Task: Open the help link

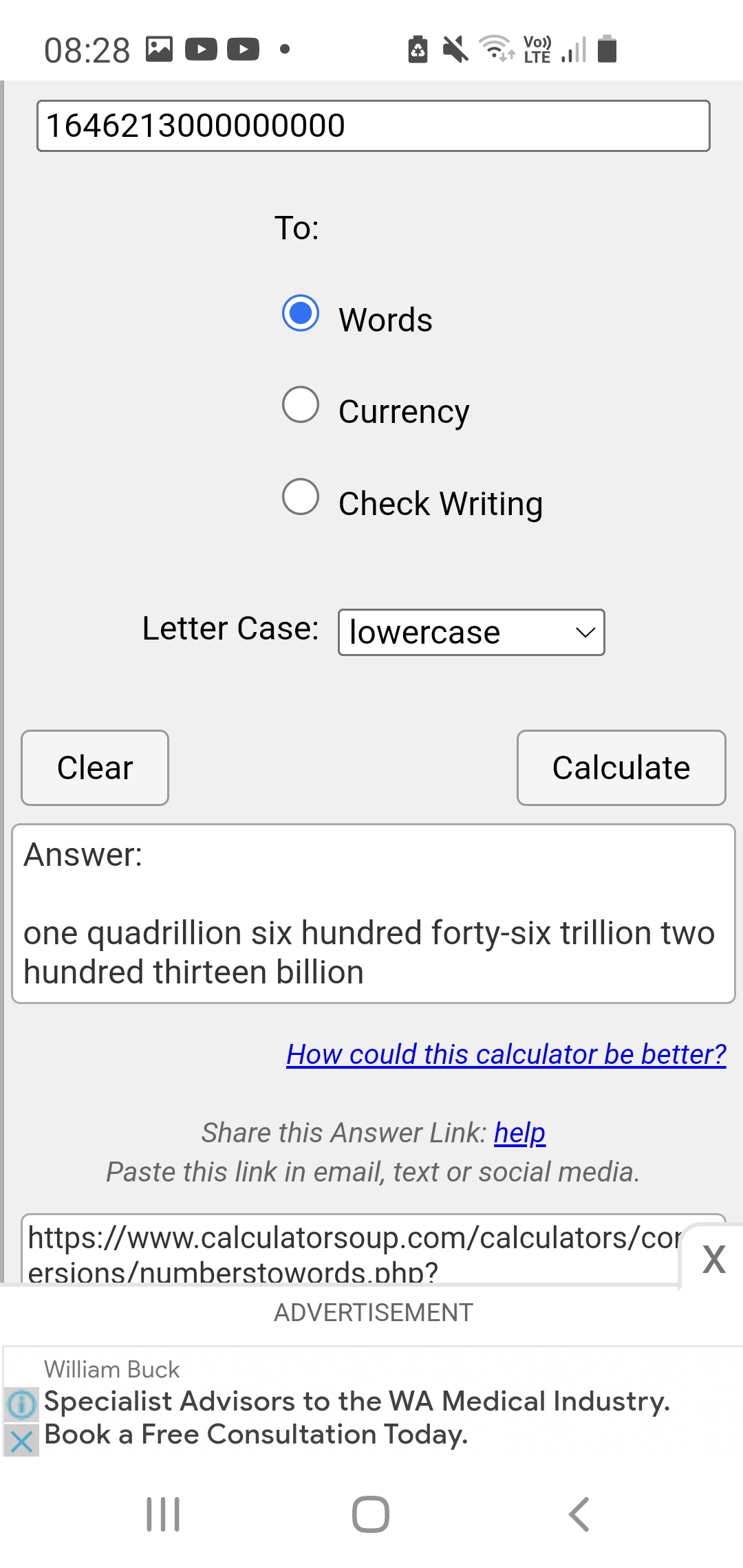Action: point(519,1133)
